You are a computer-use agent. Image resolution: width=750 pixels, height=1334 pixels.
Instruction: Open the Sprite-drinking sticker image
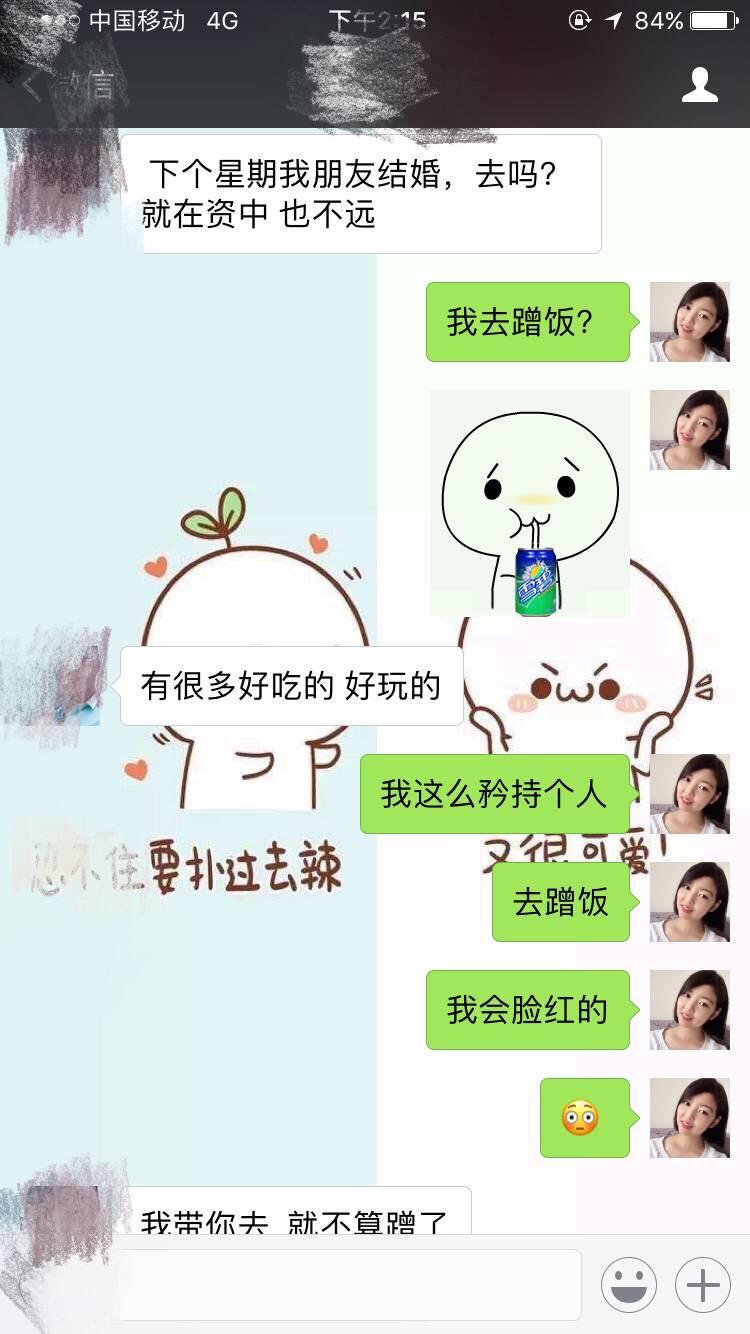point(530,503)
